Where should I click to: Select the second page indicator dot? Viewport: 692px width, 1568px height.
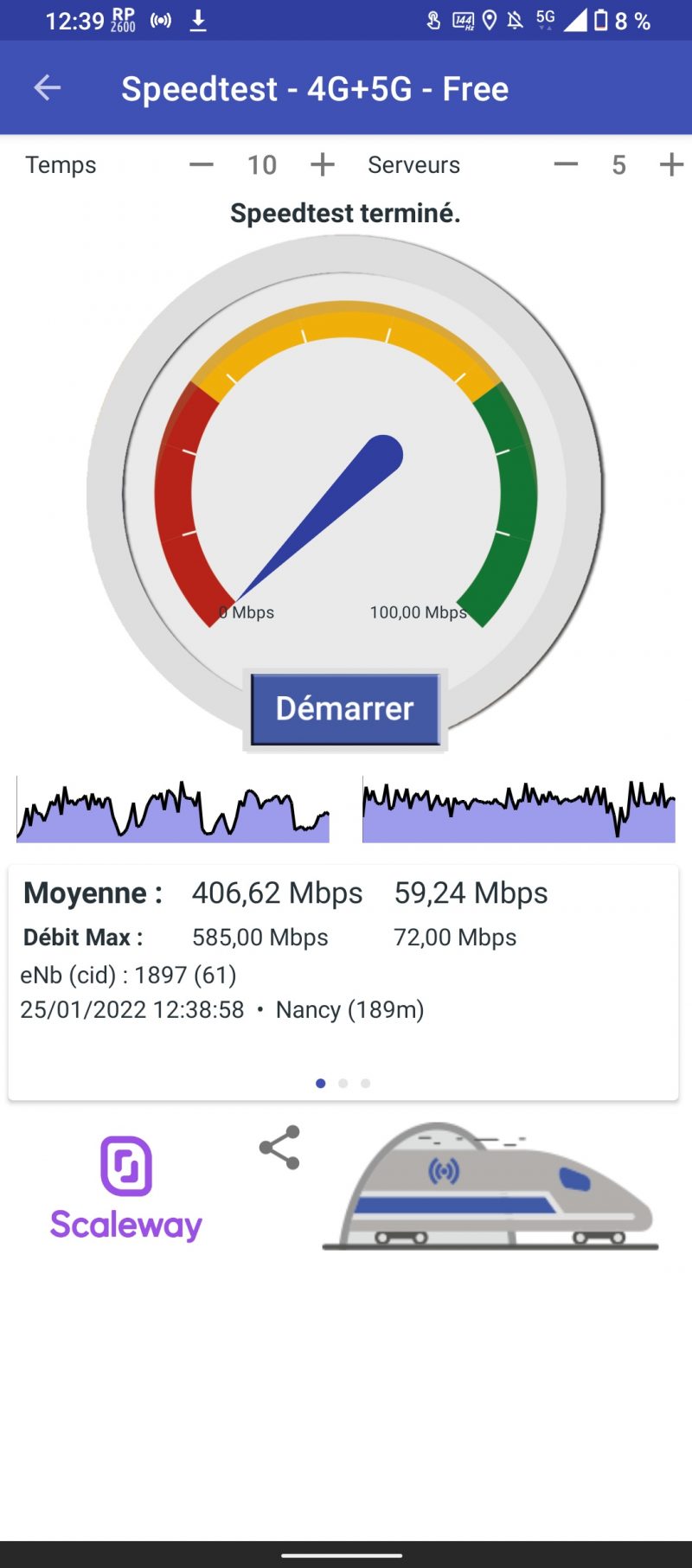343,1083
